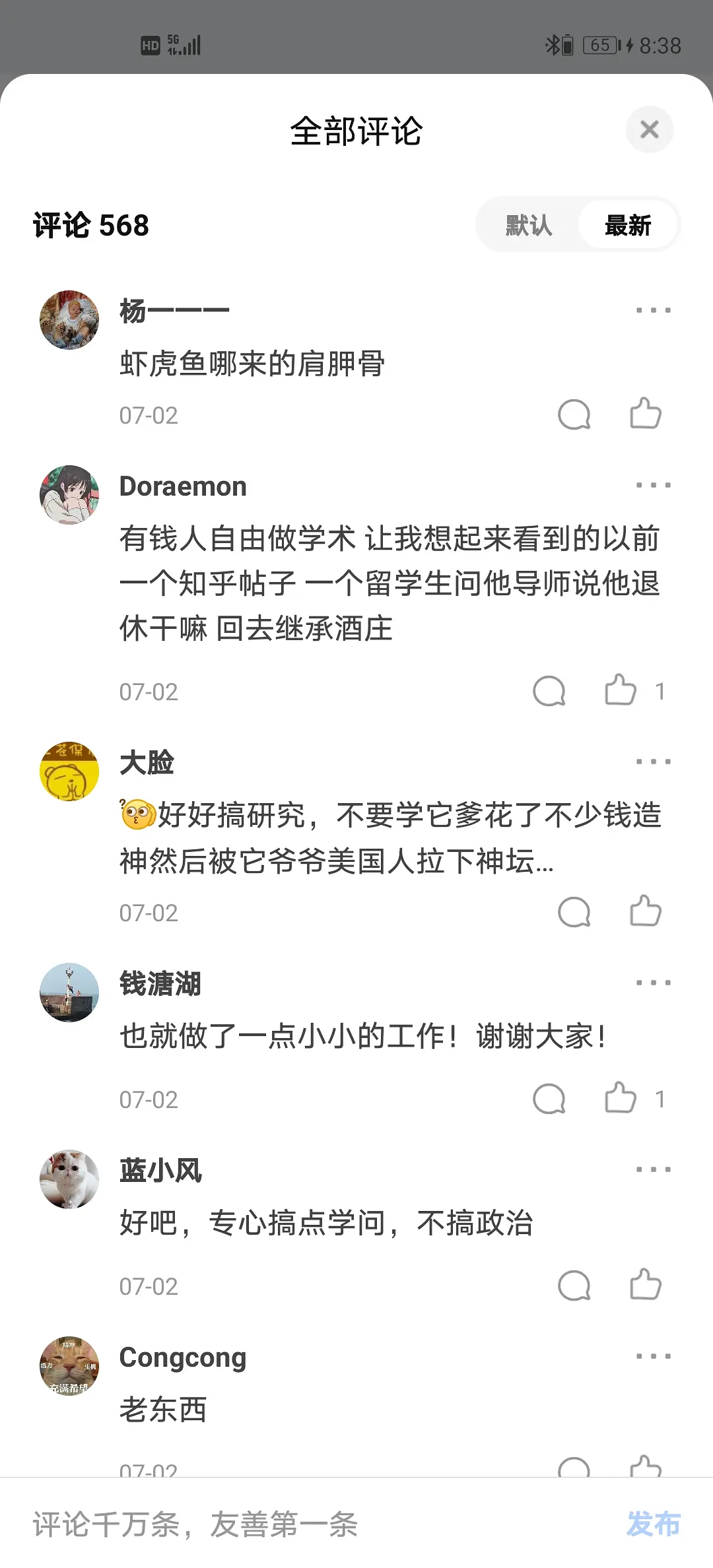Tap the 发布 button
The height and width of the screenshot is (1568, 713).
click(653, 1524)
